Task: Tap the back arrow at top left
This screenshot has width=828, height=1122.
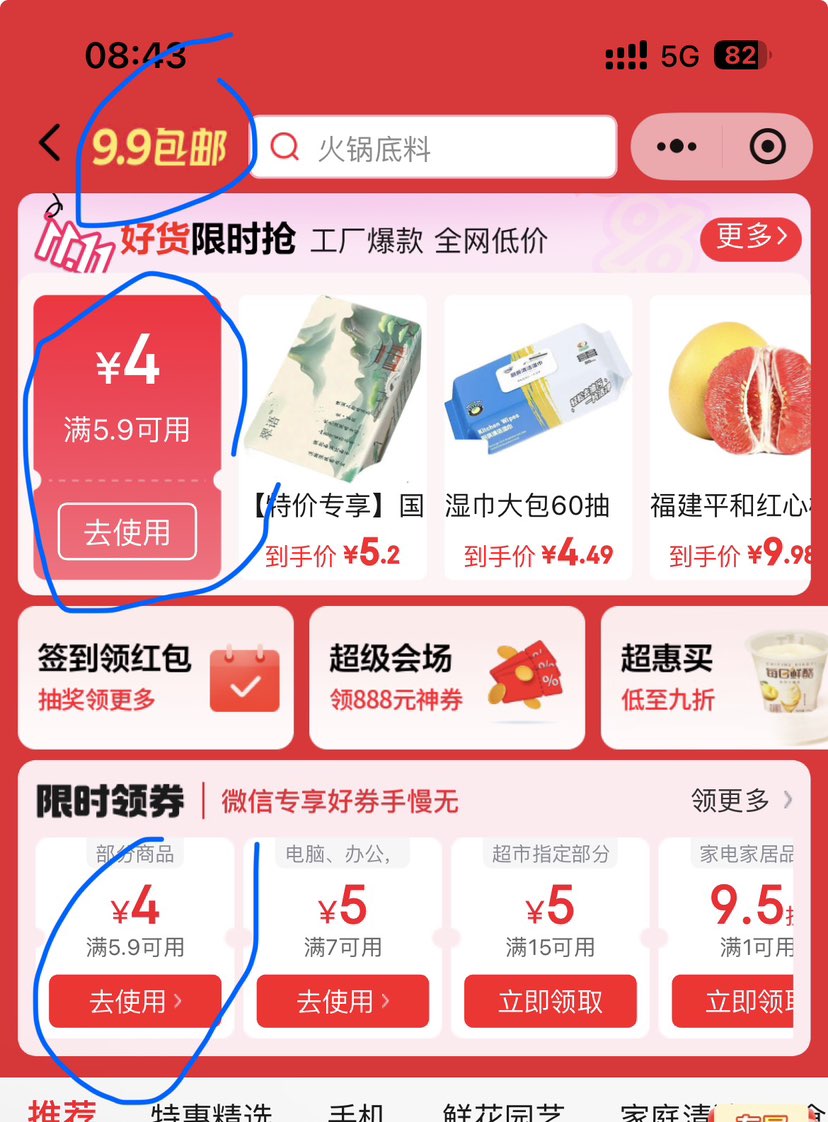Action: 46,145
